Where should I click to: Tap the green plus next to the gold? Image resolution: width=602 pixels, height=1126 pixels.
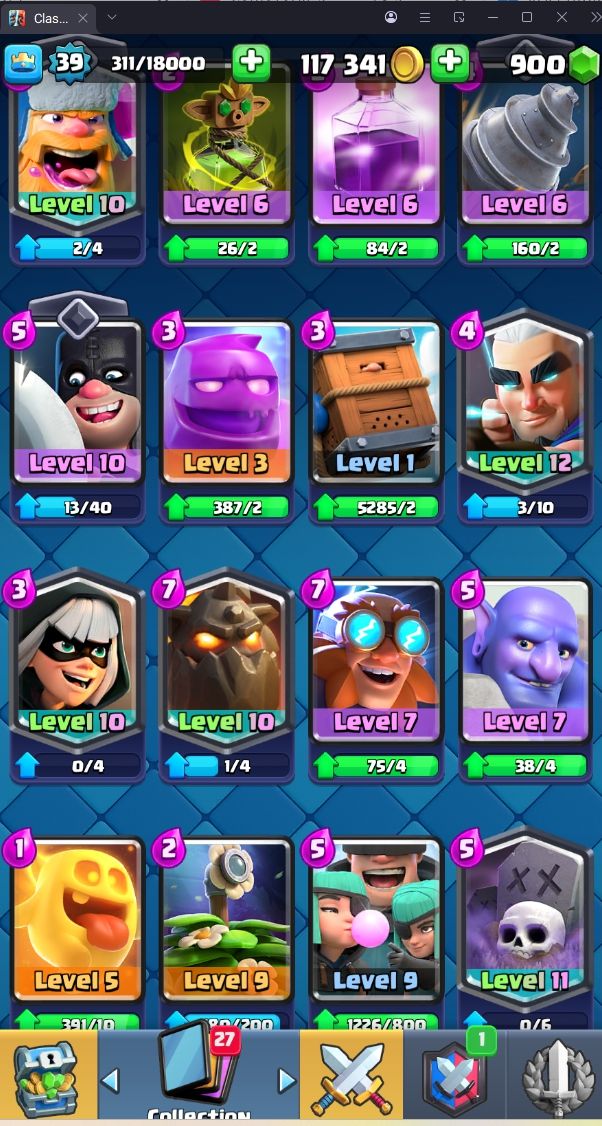450,63
